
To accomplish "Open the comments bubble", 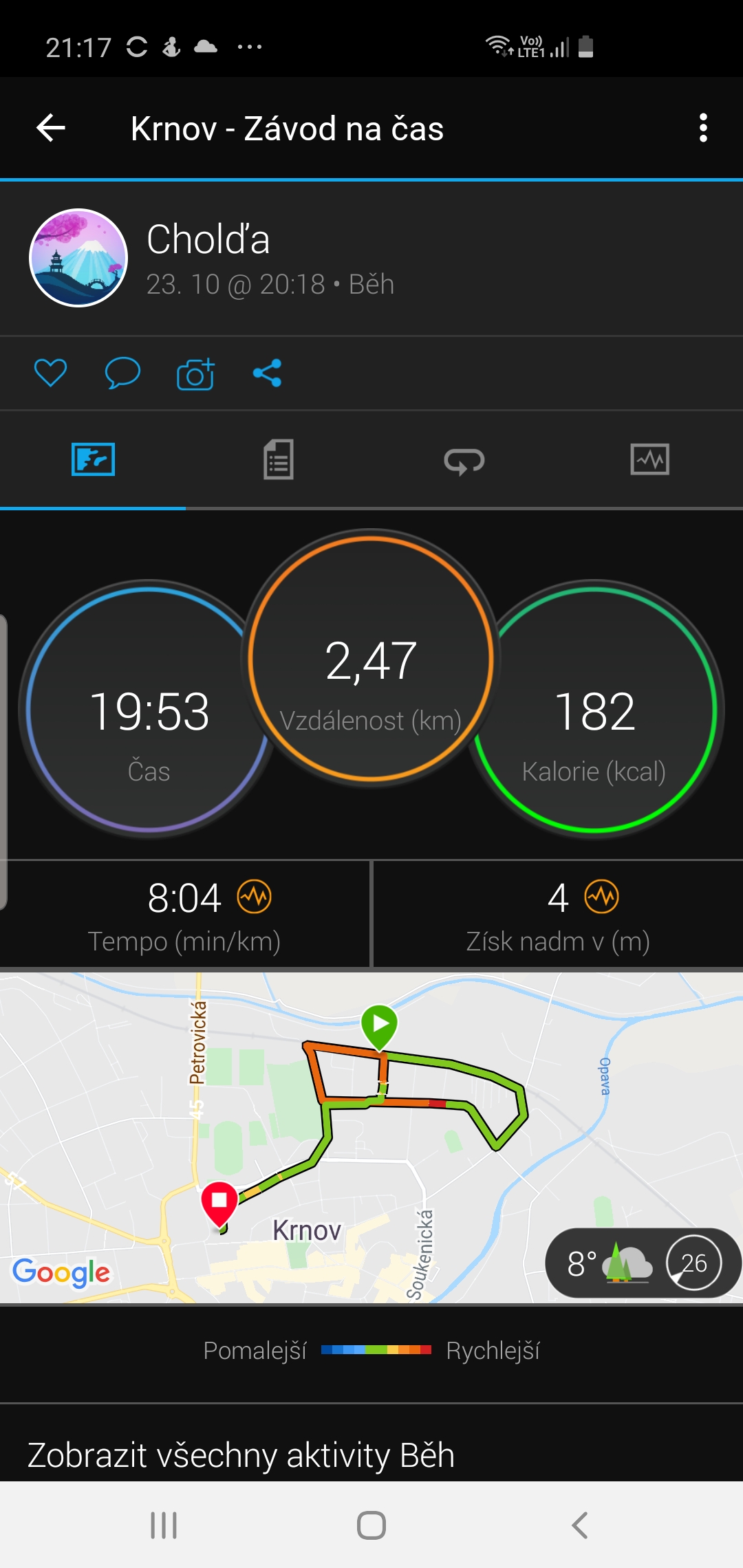I will tap(122, 373).
